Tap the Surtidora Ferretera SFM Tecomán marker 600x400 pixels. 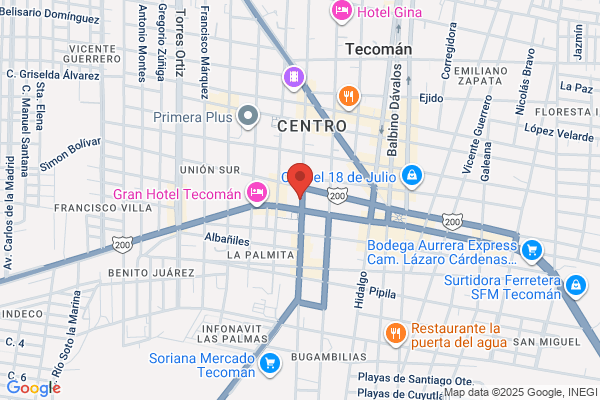(x=576, y=286)
